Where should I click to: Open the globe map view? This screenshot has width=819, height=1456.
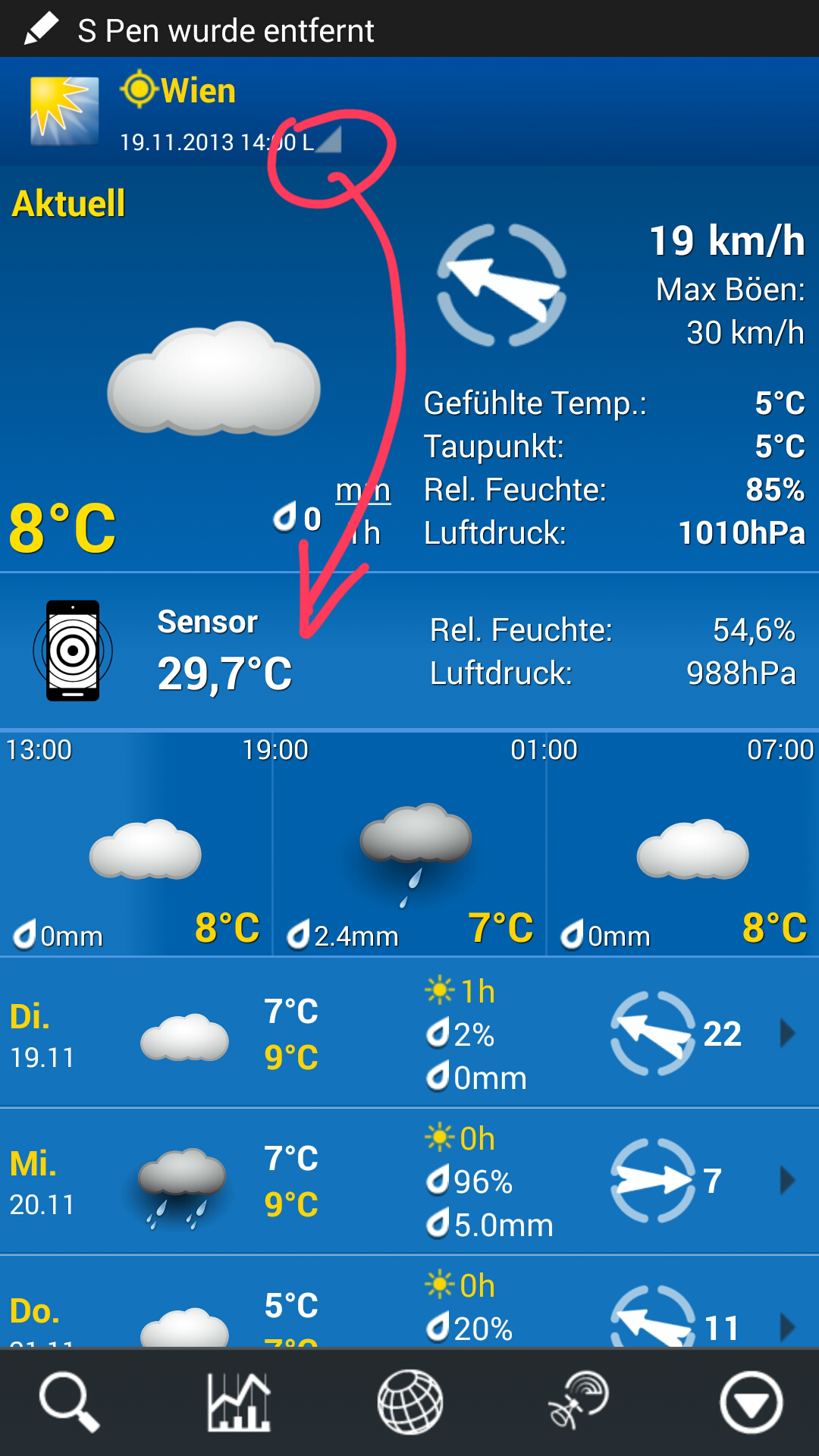click(x=409, y=1402)
